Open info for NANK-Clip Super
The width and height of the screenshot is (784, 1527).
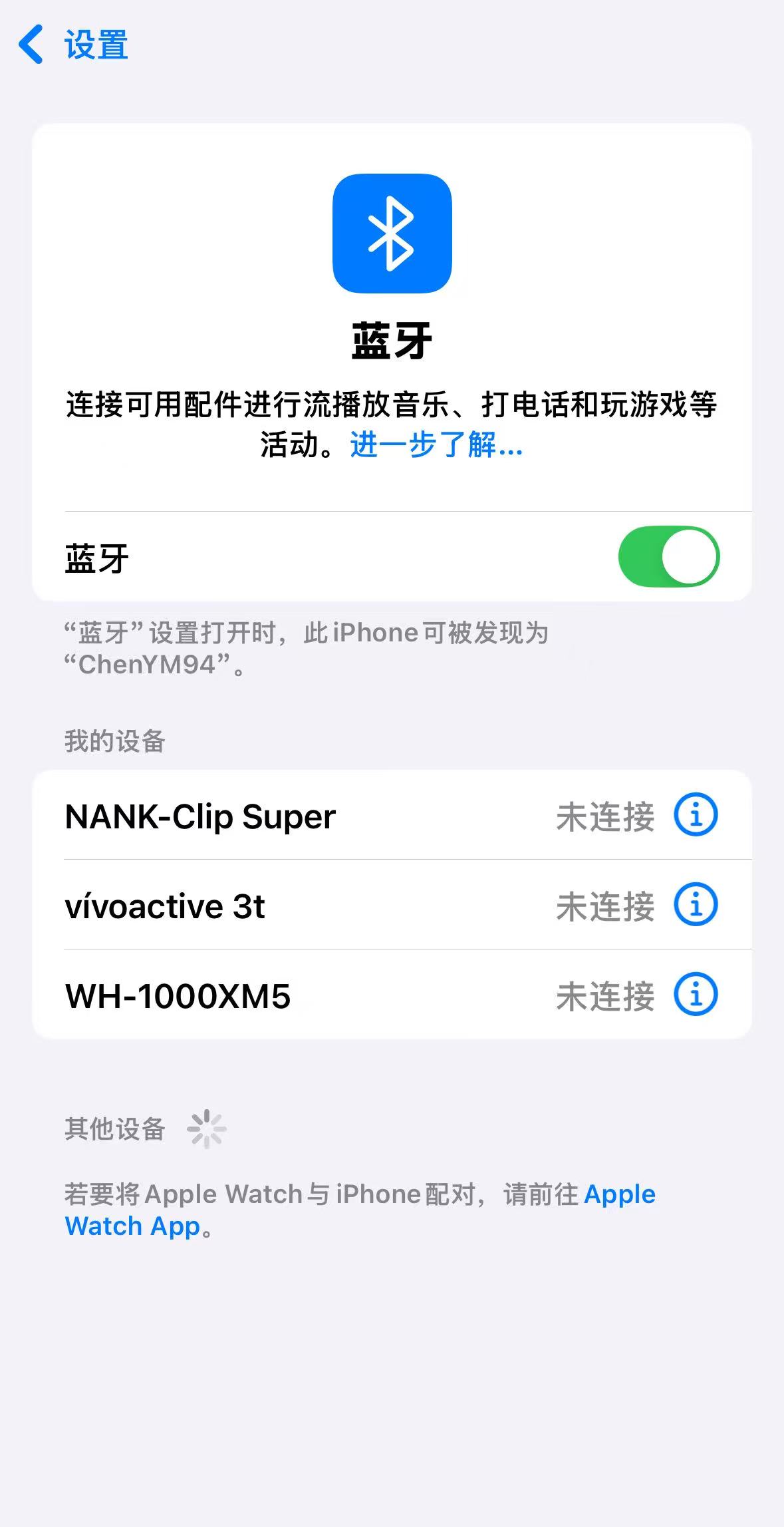pos(696,815)
